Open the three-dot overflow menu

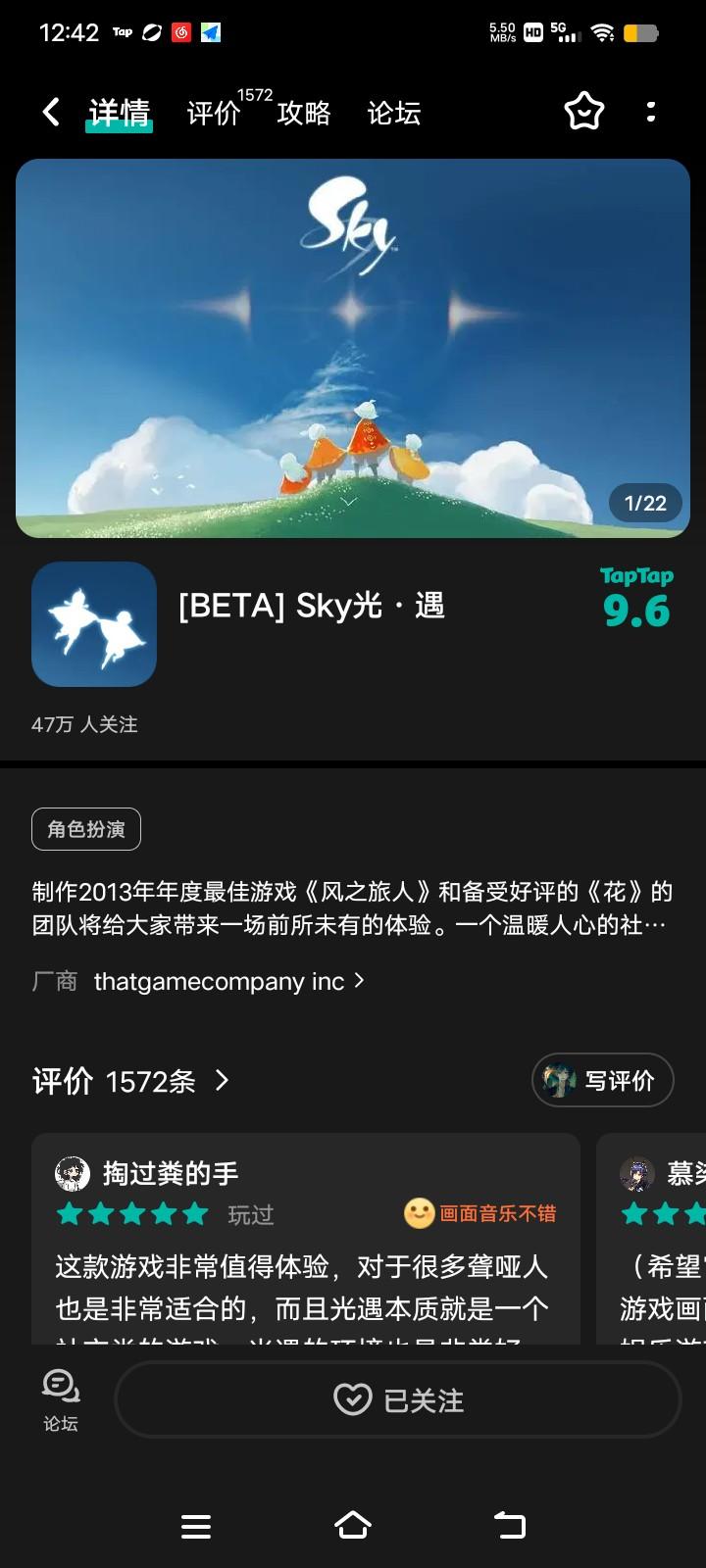tap(651, 112)
